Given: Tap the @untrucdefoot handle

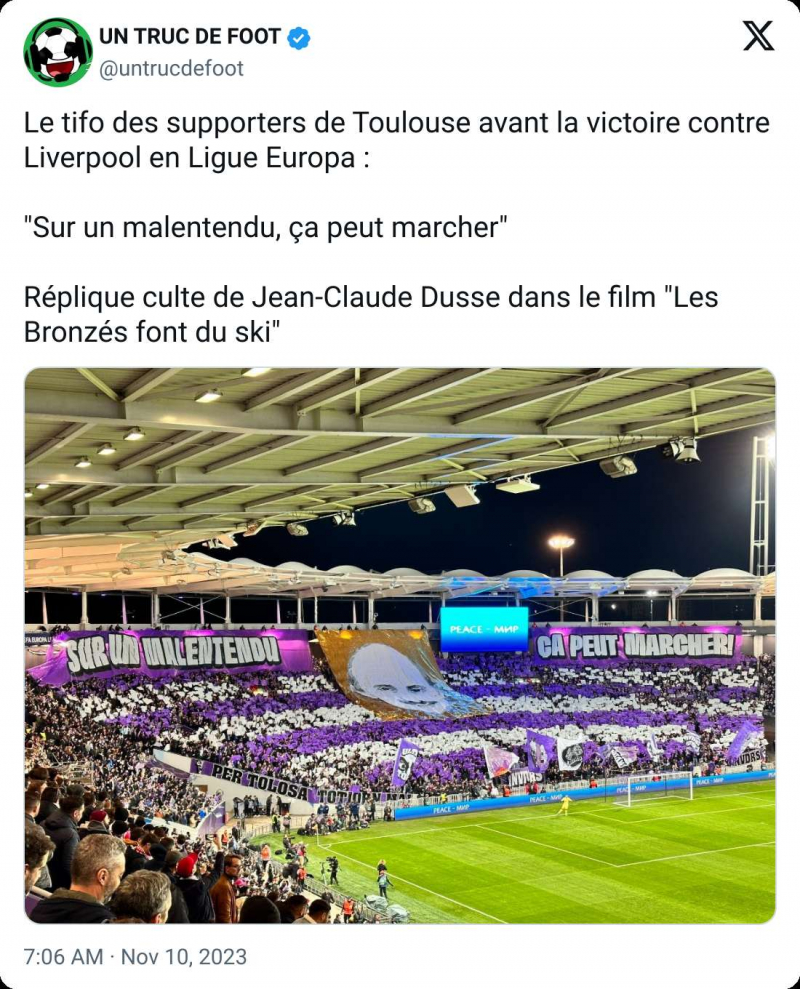Looking at the screenshot, I should click(171, 68).
